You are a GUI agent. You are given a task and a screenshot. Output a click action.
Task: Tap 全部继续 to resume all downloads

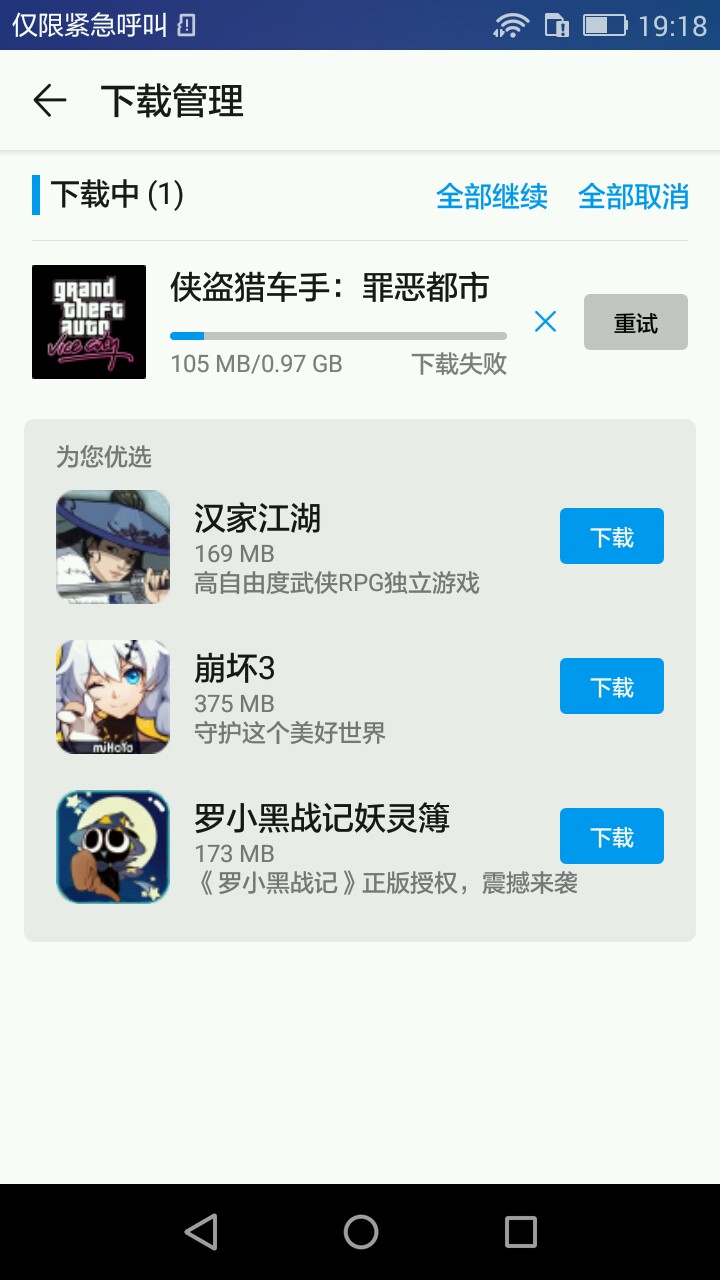coord(491,196)
